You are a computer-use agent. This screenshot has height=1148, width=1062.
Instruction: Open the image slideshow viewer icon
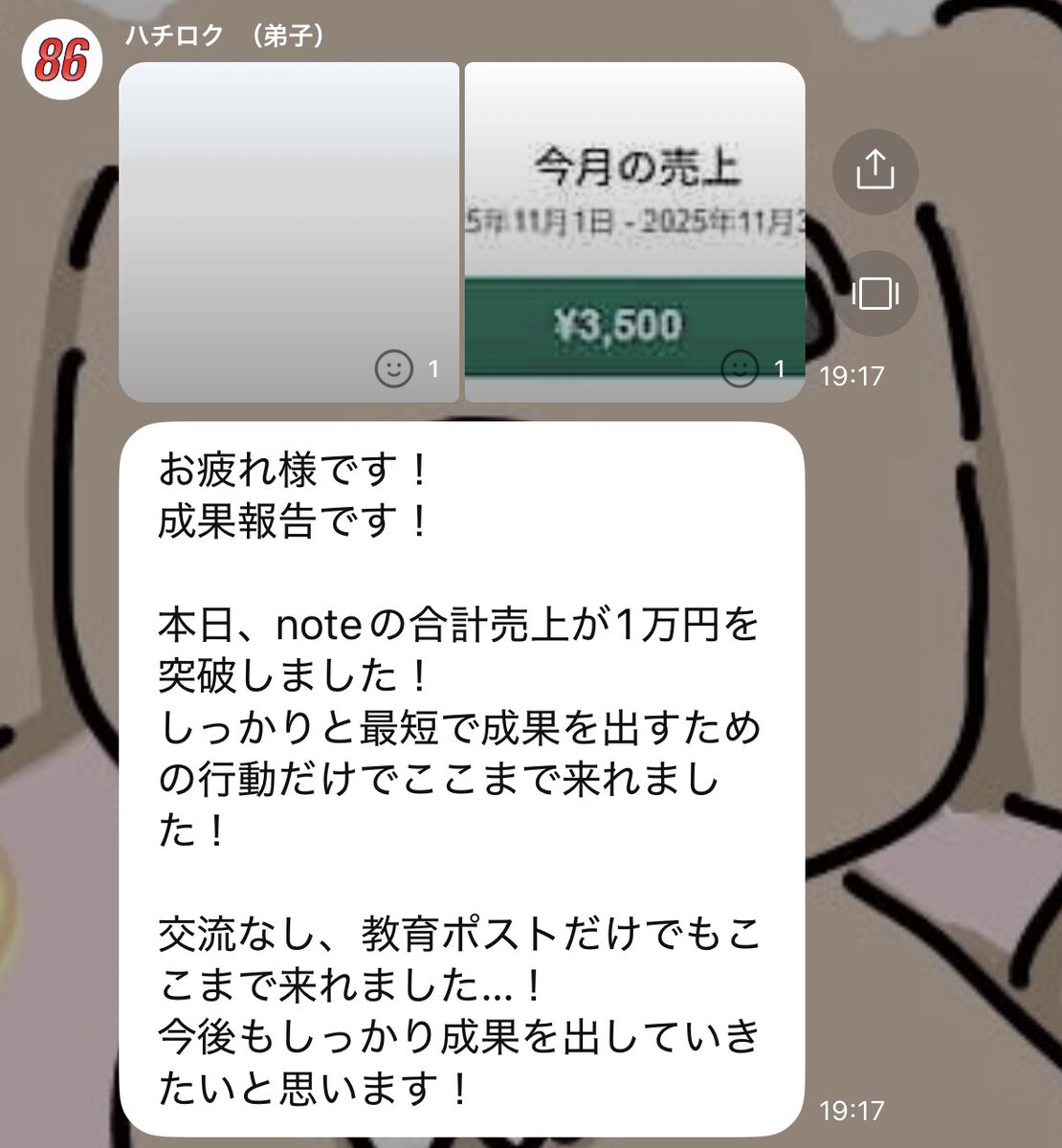pos(874,294)
